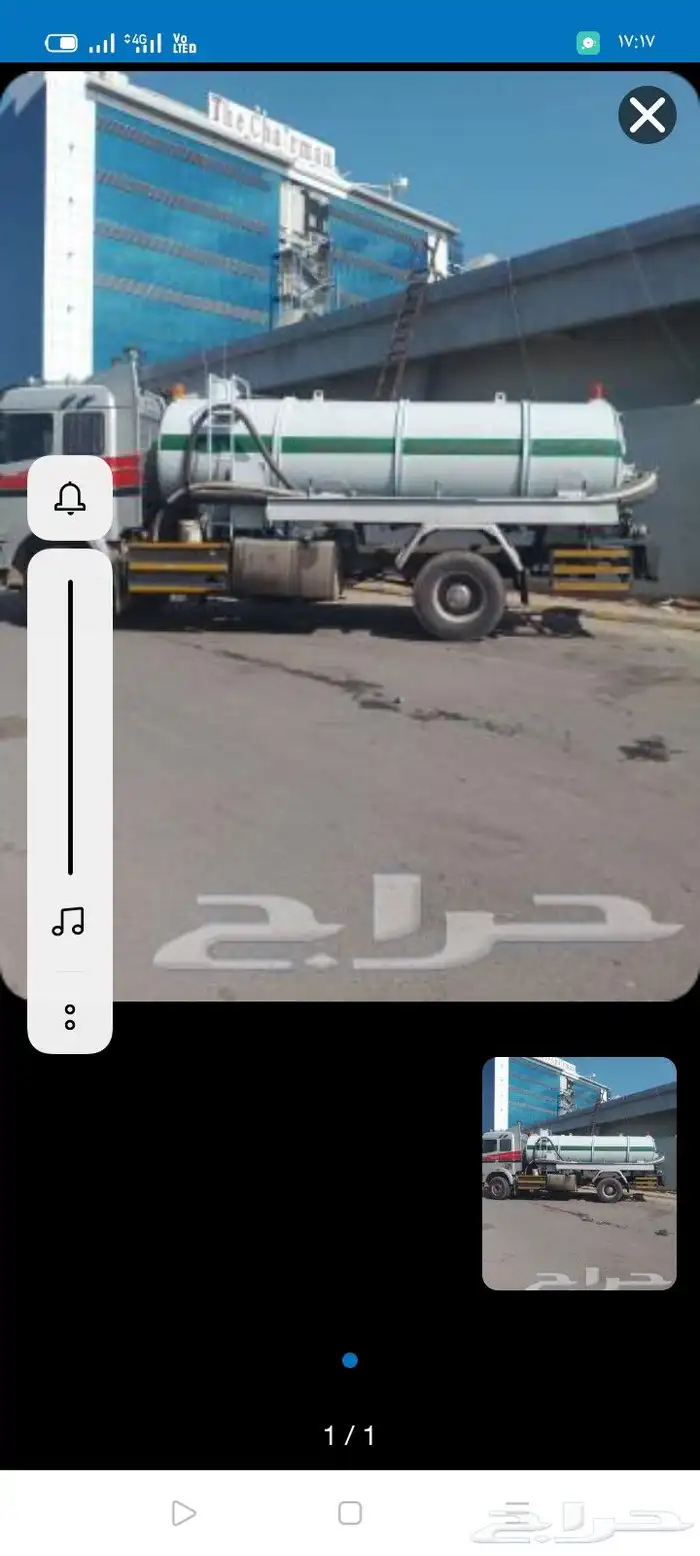Adjust the media volume slider
Viewport: 700px width, 1556px height.
coord(70,726)
